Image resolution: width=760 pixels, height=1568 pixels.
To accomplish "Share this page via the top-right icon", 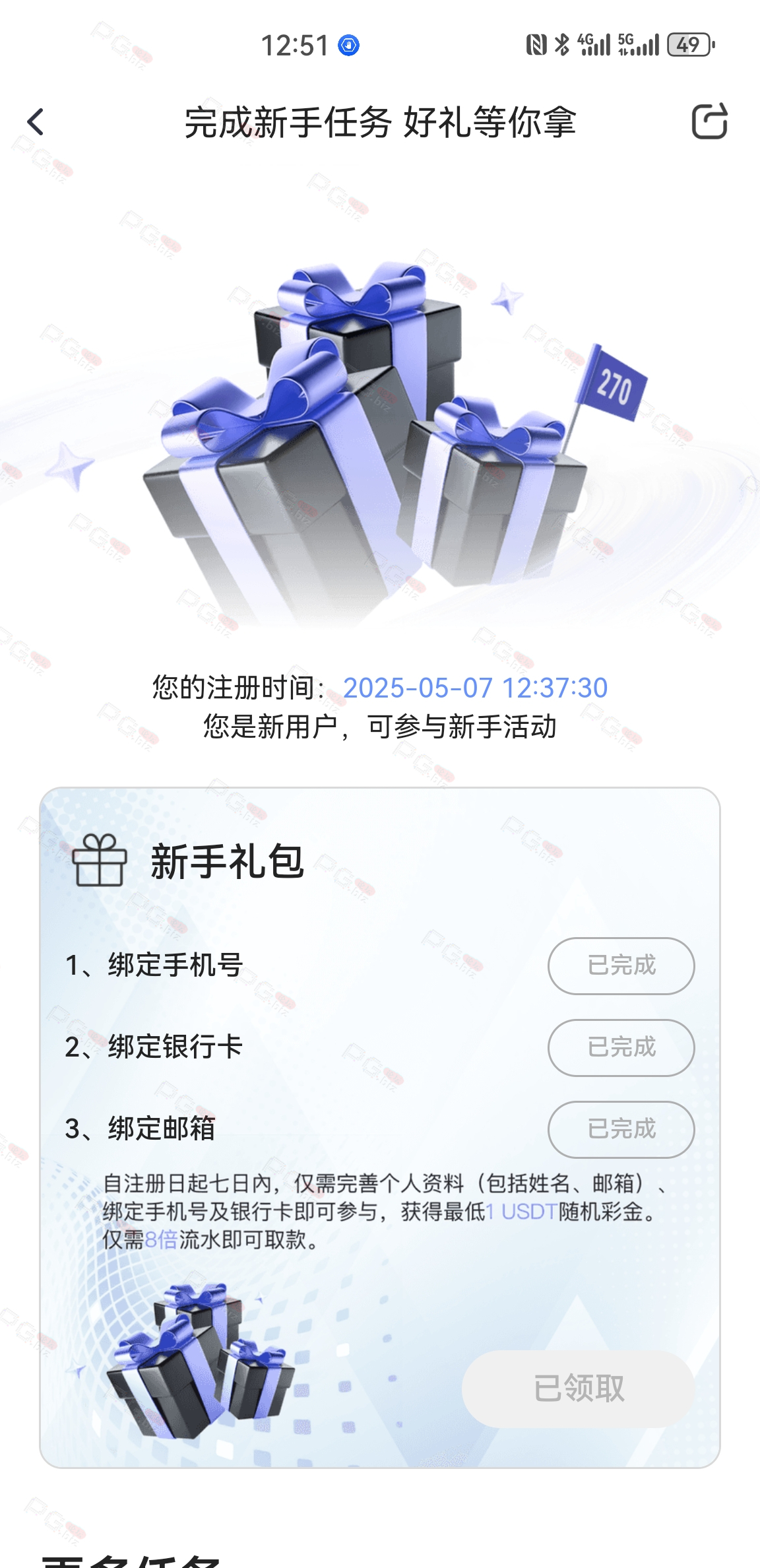I will coord(709,121).
